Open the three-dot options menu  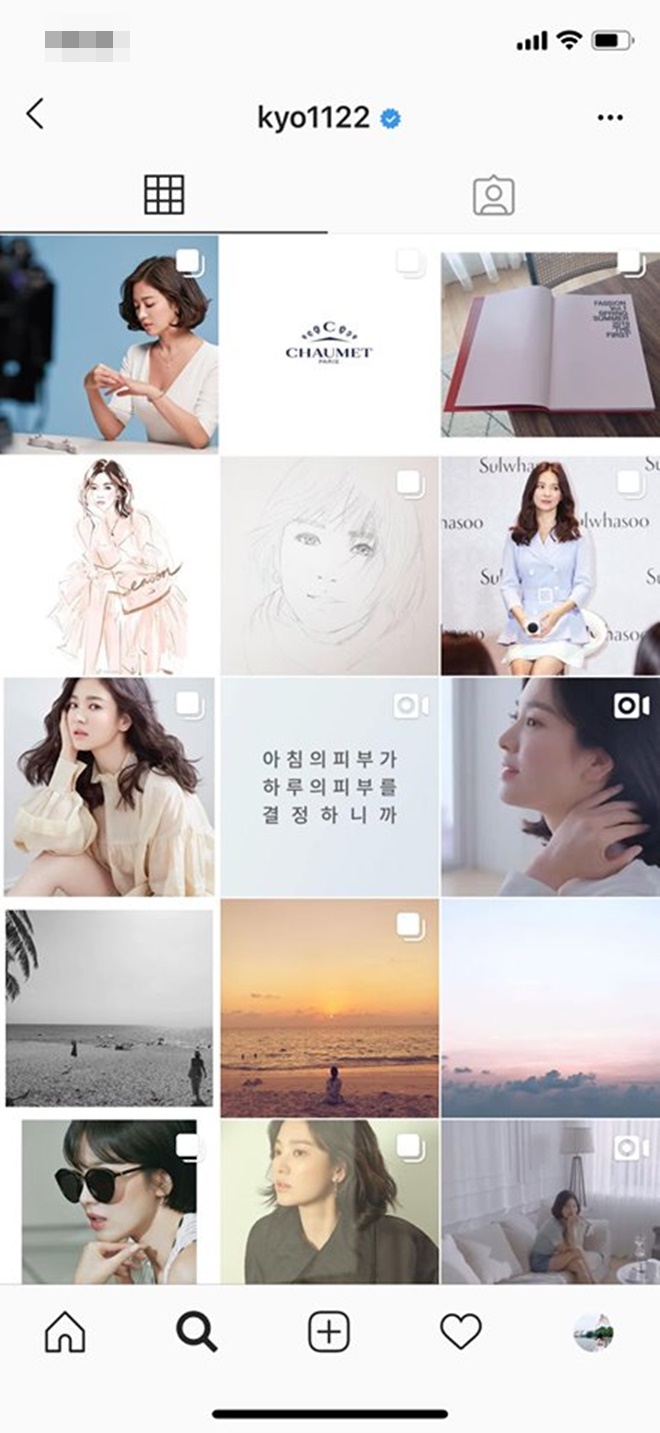[610, 118]
